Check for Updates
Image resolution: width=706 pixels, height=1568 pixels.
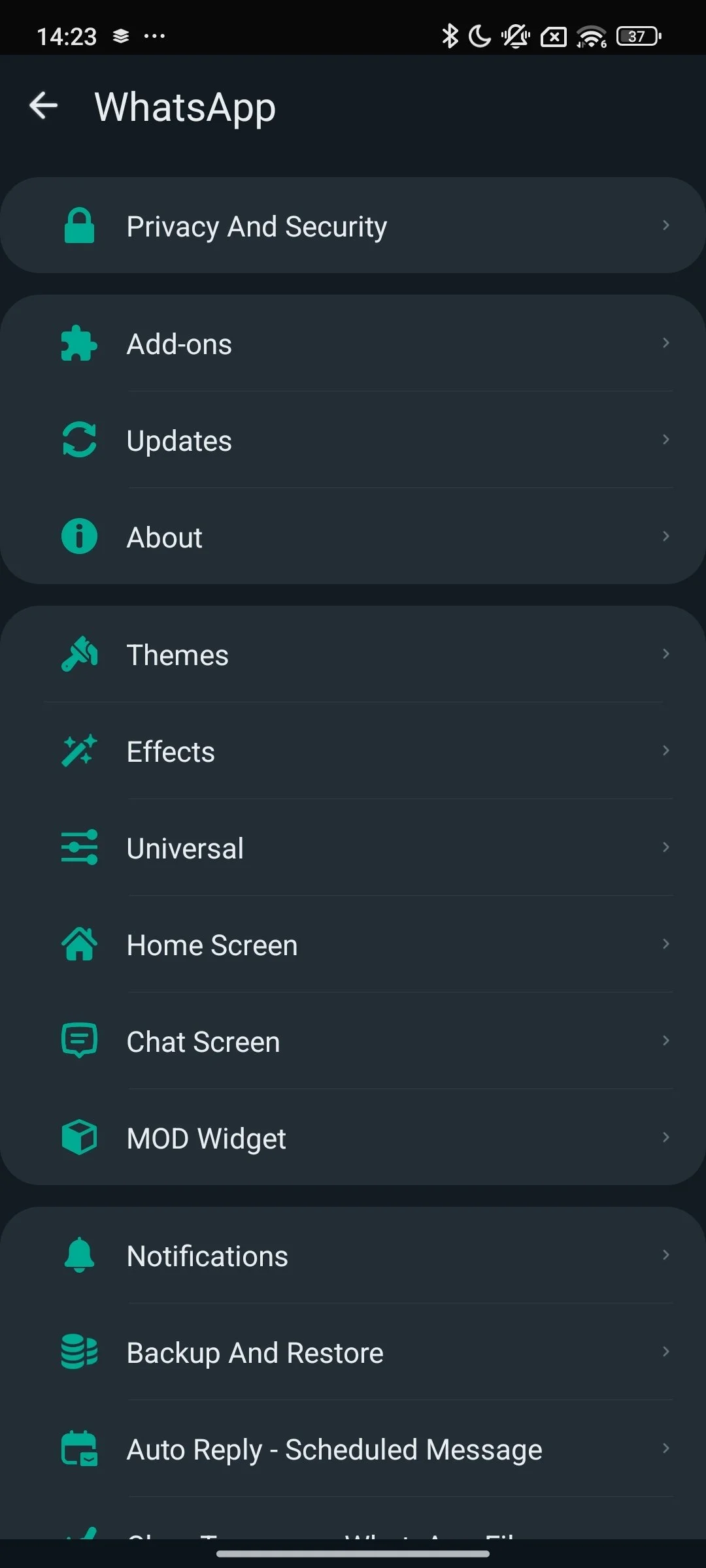click(x=353, y=440)
